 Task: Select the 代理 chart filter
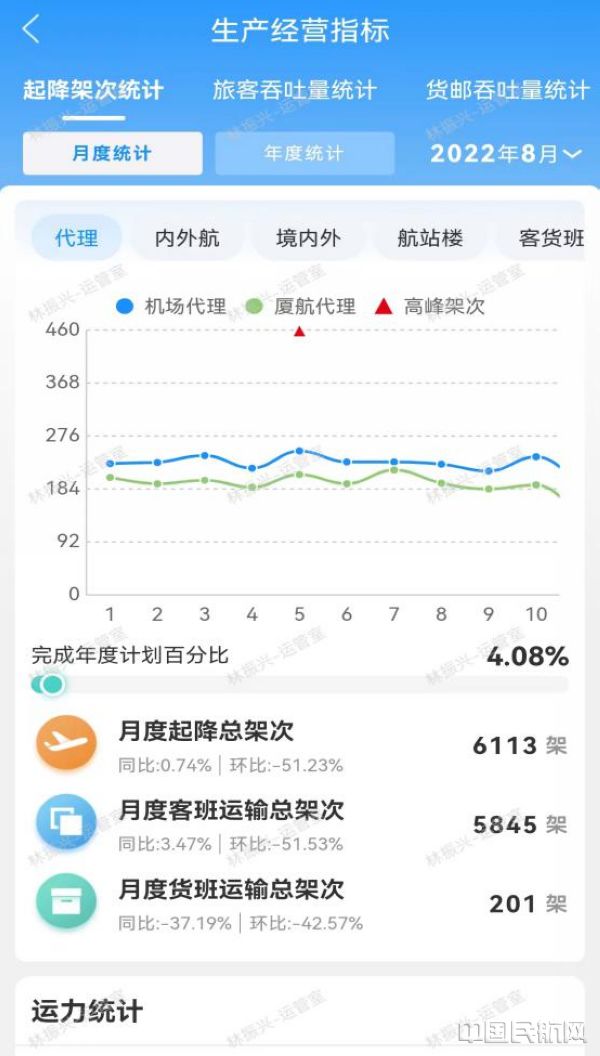[x=77, y=238]
